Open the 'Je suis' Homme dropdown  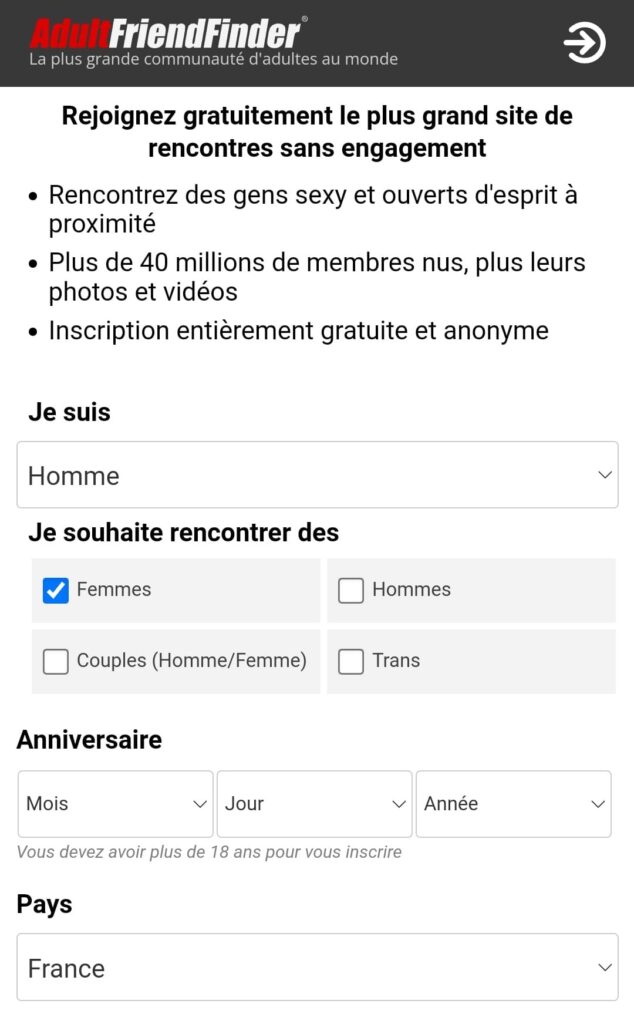tap(317, 475)
